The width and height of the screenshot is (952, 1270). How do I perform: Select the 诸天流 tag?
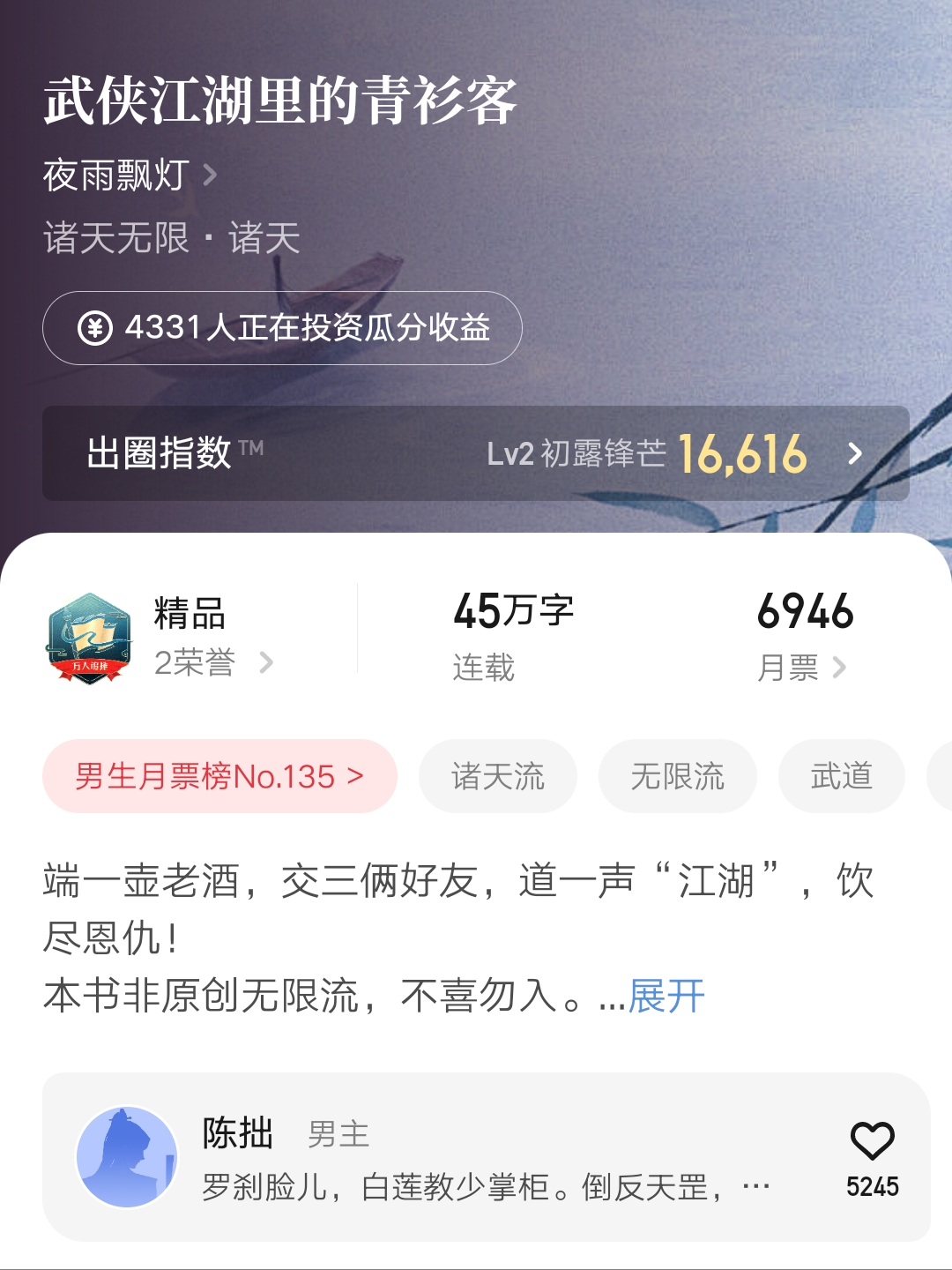(498, 775)
